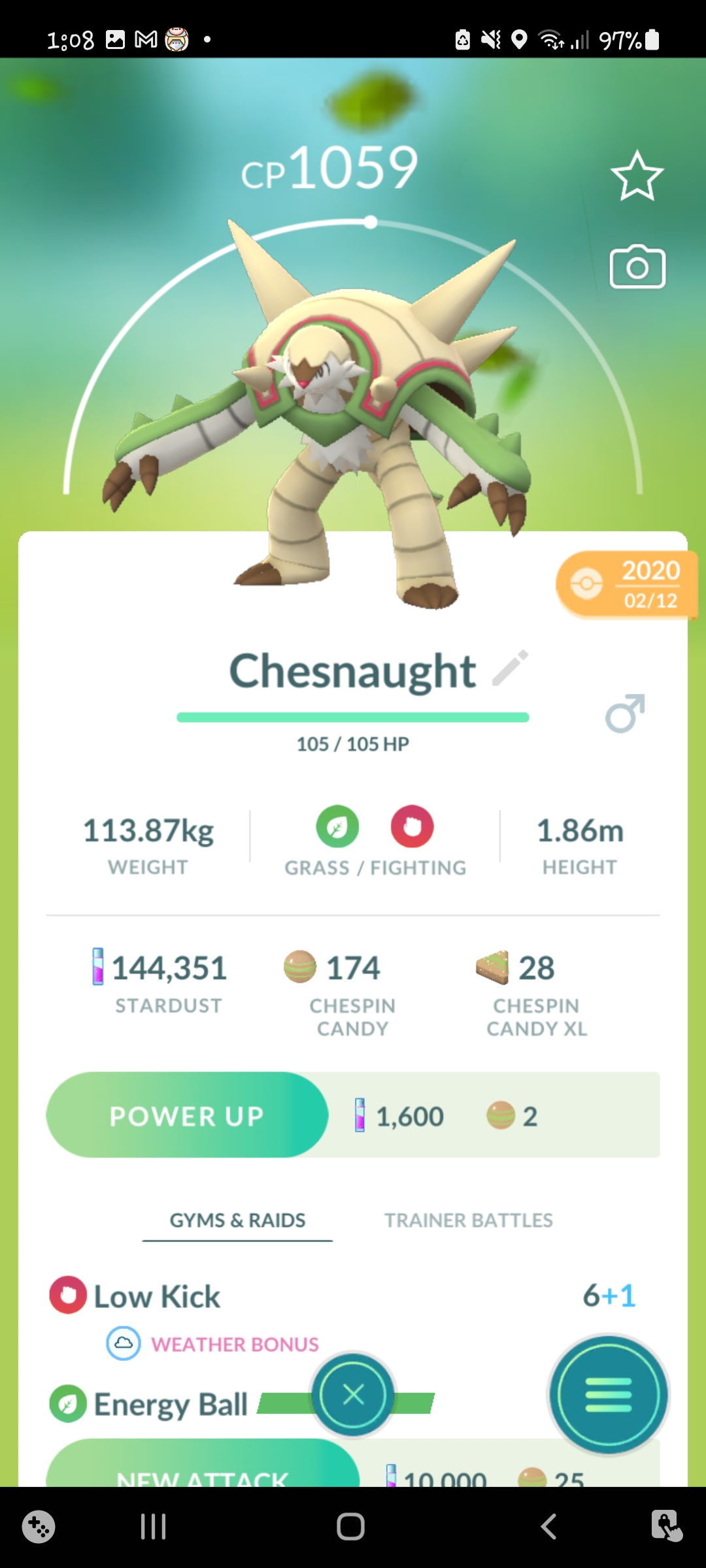Edit Chesnaught's nickname with the pencil

point(510,668)
